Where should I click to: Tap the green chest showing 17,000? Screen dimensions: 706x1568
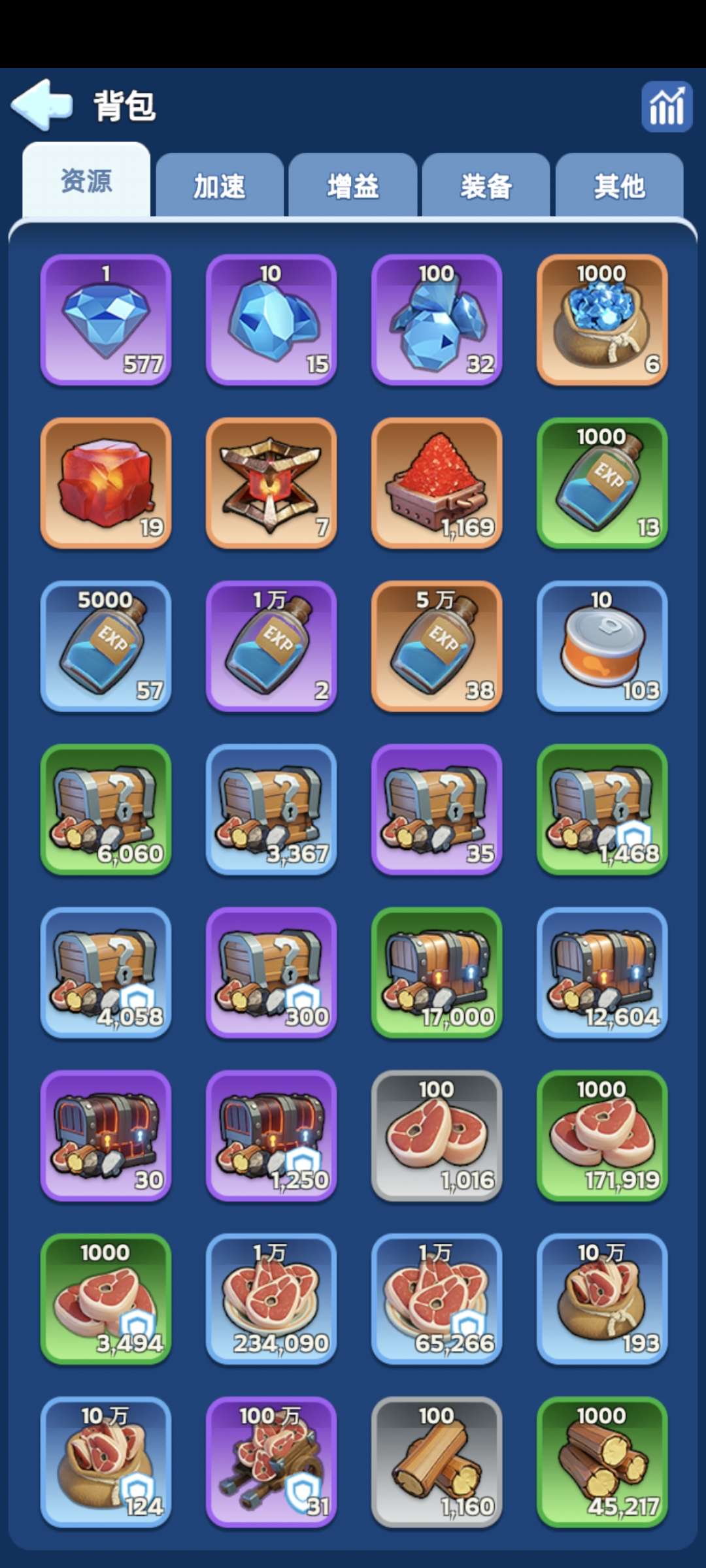coord(437,973)
